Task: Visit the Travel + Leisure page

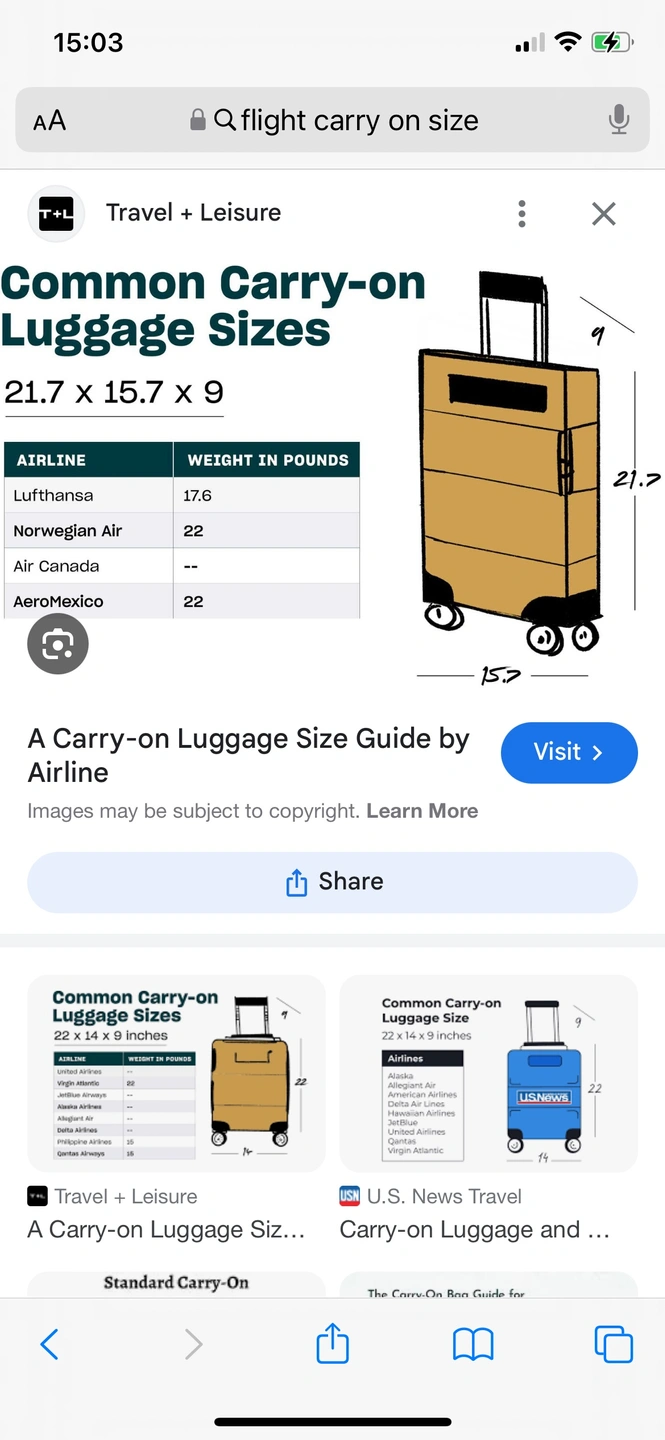Action: click(x=568, y=753)
